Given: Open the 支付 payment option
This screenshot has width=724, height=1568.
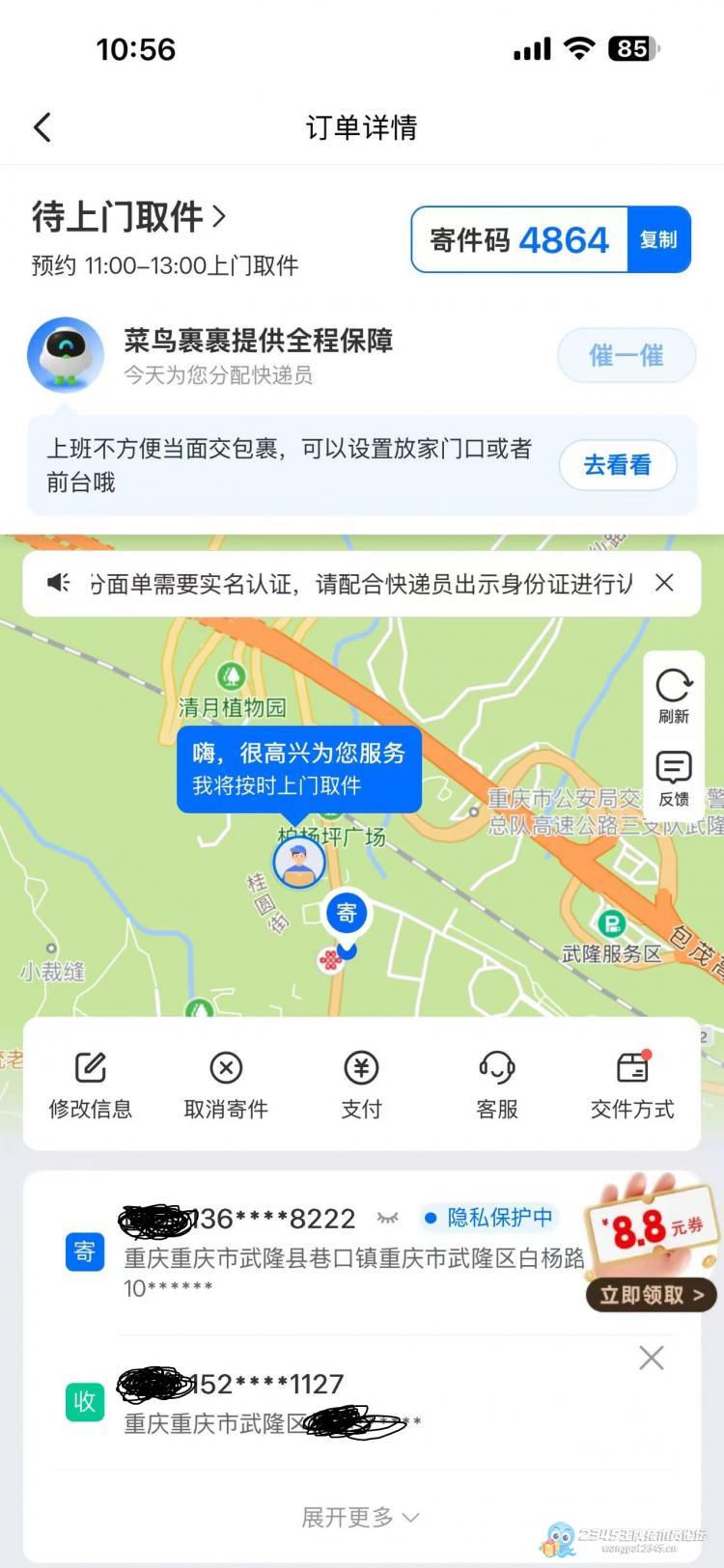Looking at the screenshot, I should point(361,1085).
